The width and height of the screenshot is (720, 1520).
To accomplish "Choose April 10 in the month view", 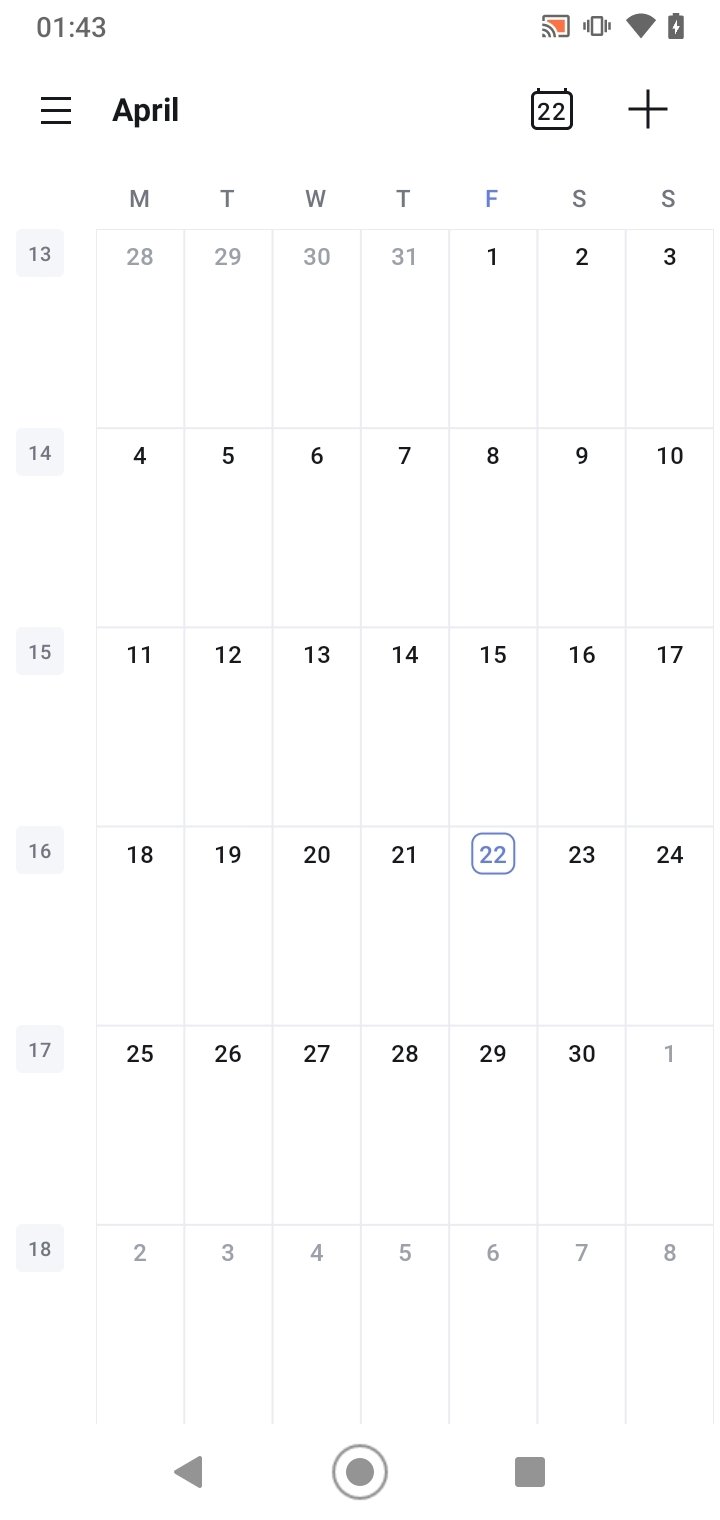I will (x=670, y=528).
